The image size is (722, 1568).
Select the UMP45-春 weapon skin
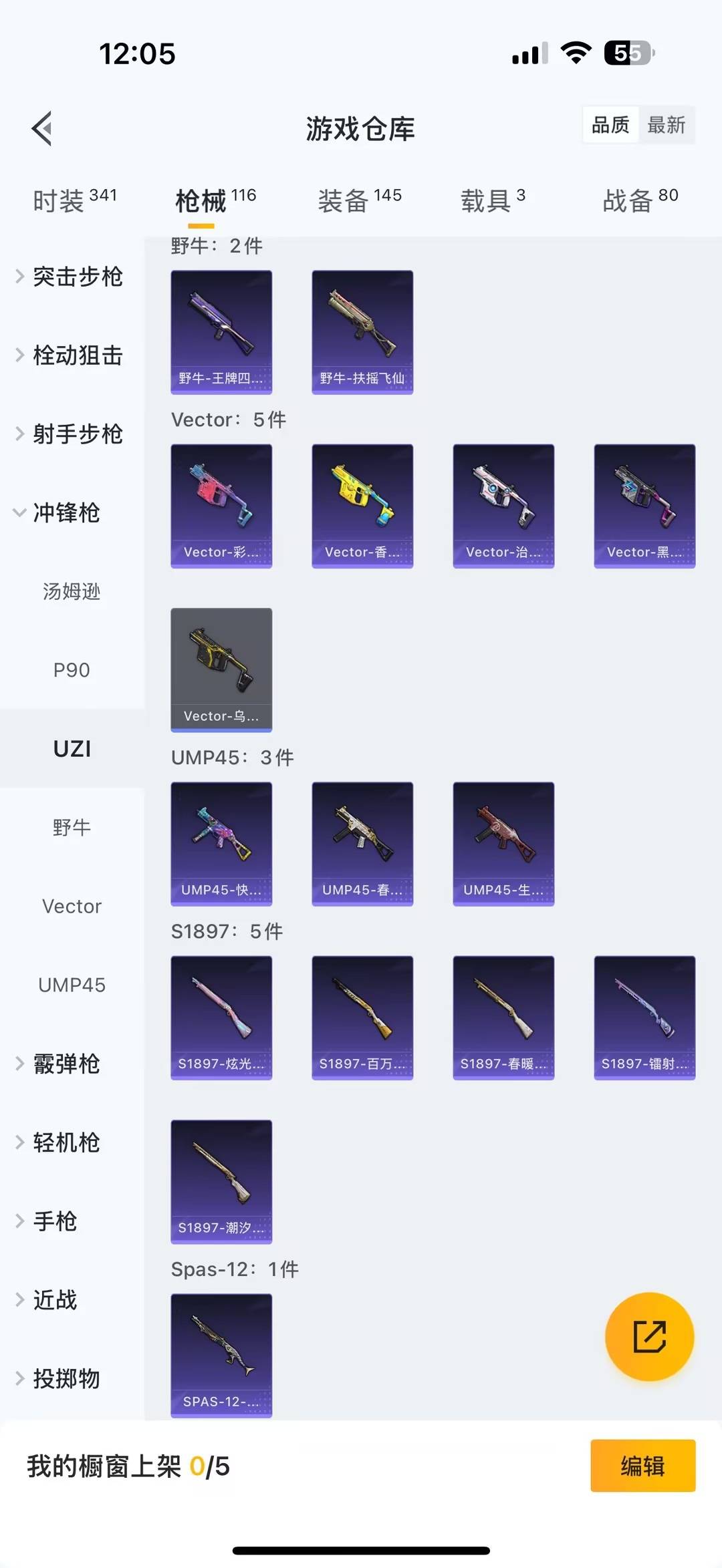pyautogui.click(x=362, y=844)
